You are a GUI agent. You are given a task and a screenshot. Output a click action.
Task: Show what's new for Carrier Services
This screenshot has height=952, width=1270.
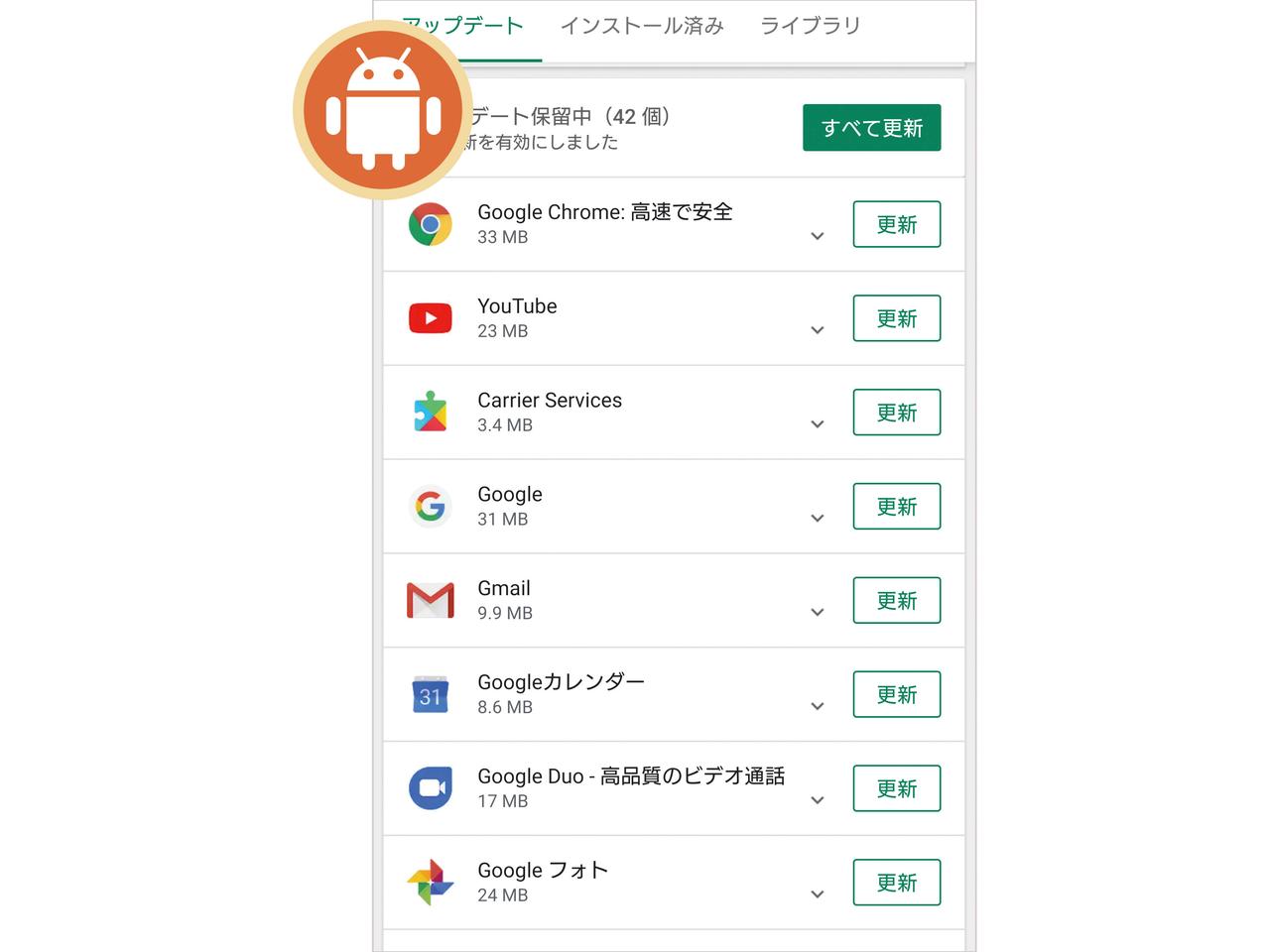point(818,424)
